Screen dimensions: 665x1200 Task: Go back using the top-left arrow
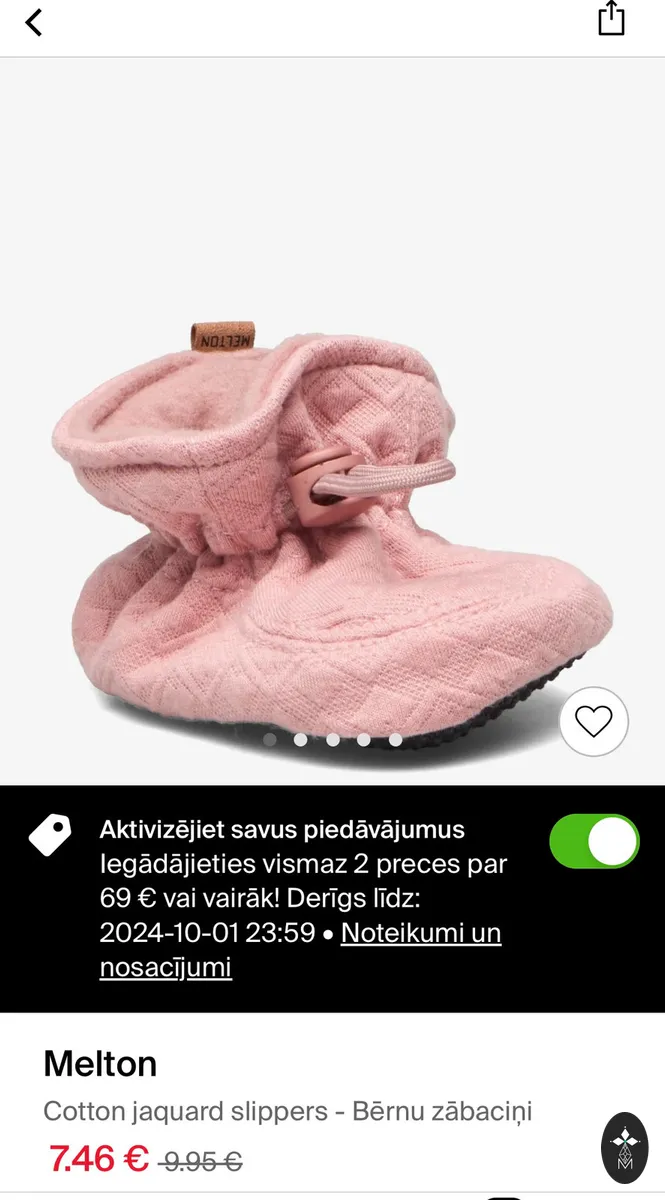point(34,22)
